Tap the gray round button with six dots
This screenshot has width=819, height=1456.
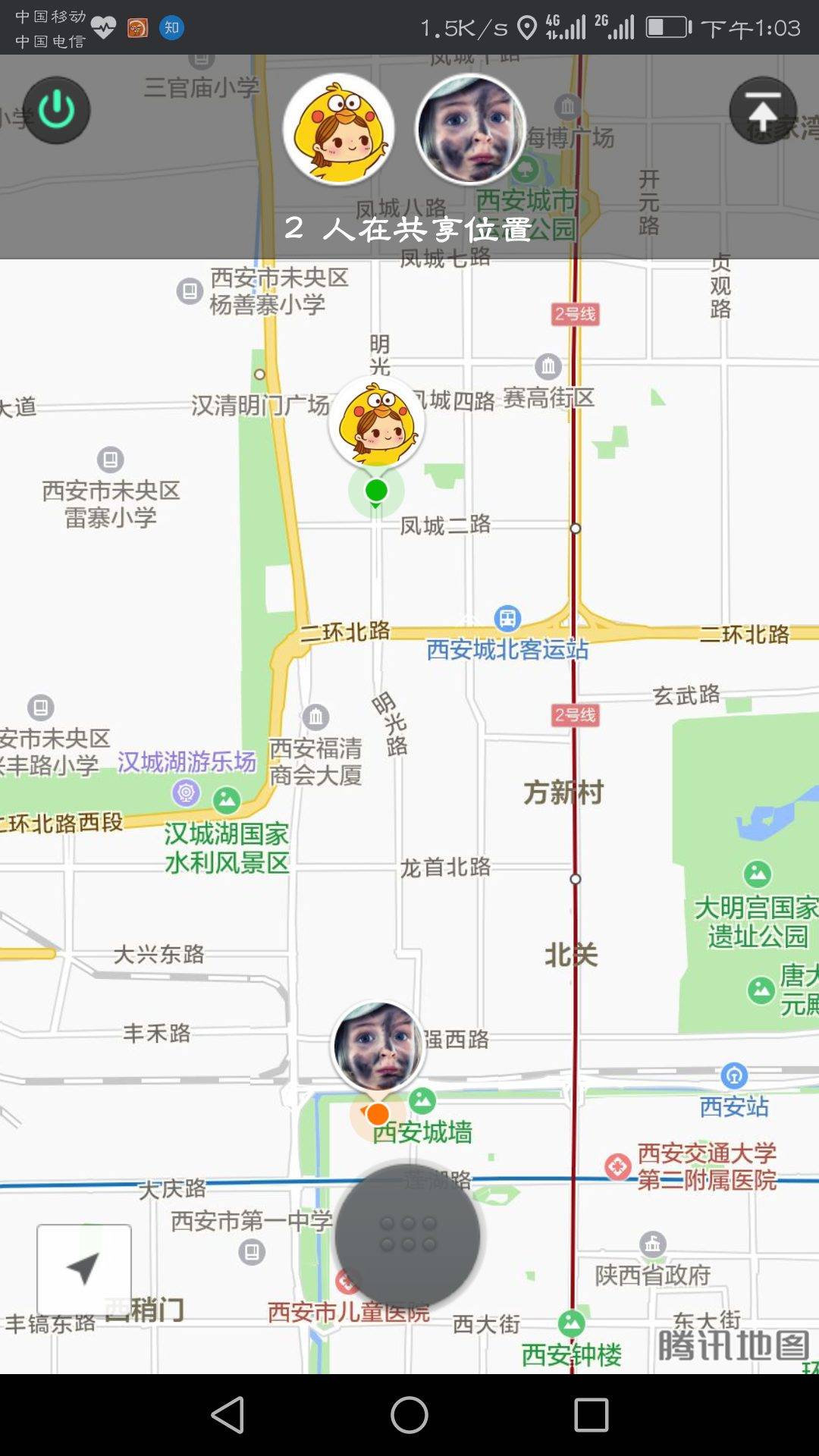coord(408,1235)
